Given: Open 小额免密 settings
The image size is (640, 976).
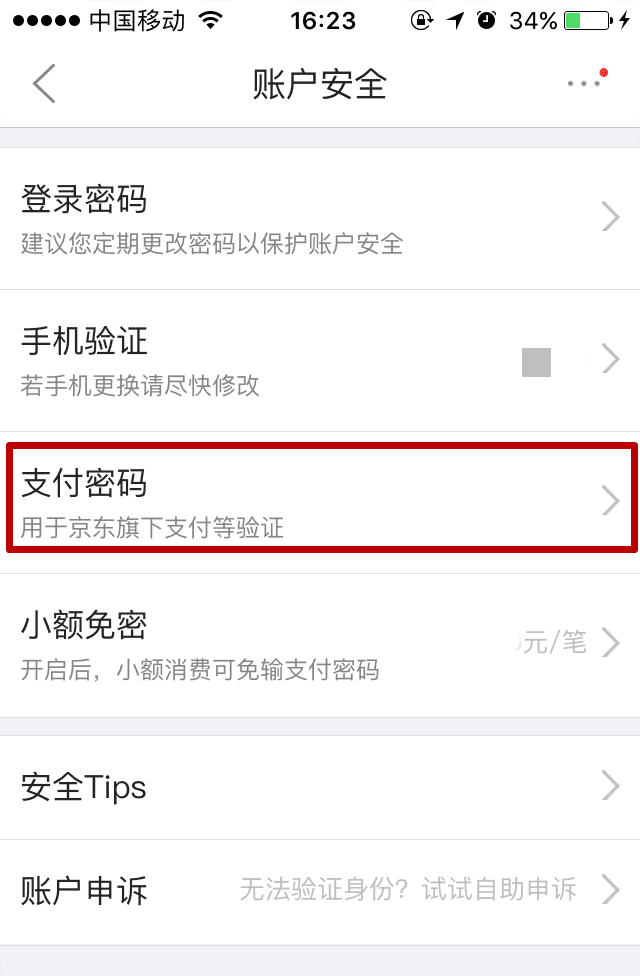Looking at the screenshot, I should click(320, 642).
